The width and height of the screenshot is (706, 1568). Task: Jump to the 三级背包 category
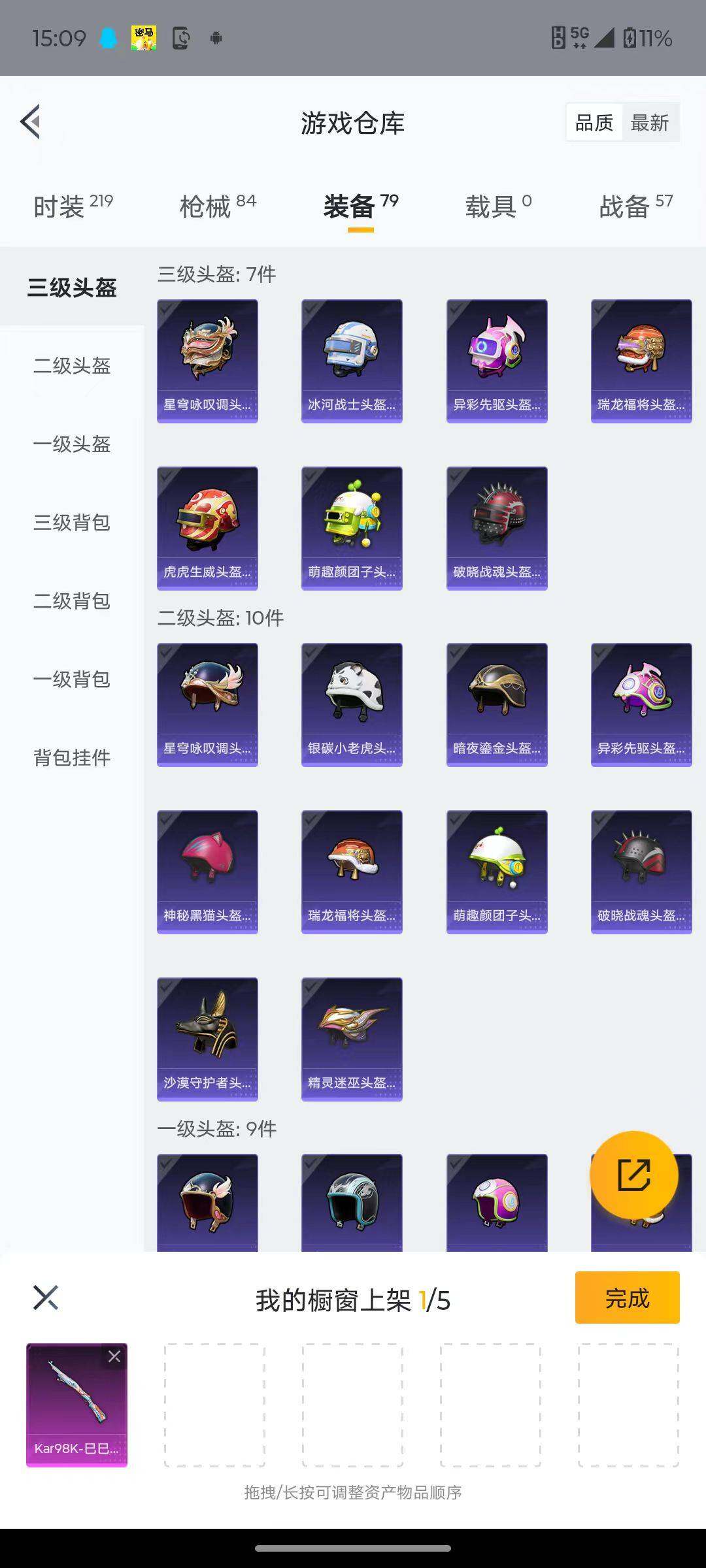click(x=72, y=523)
